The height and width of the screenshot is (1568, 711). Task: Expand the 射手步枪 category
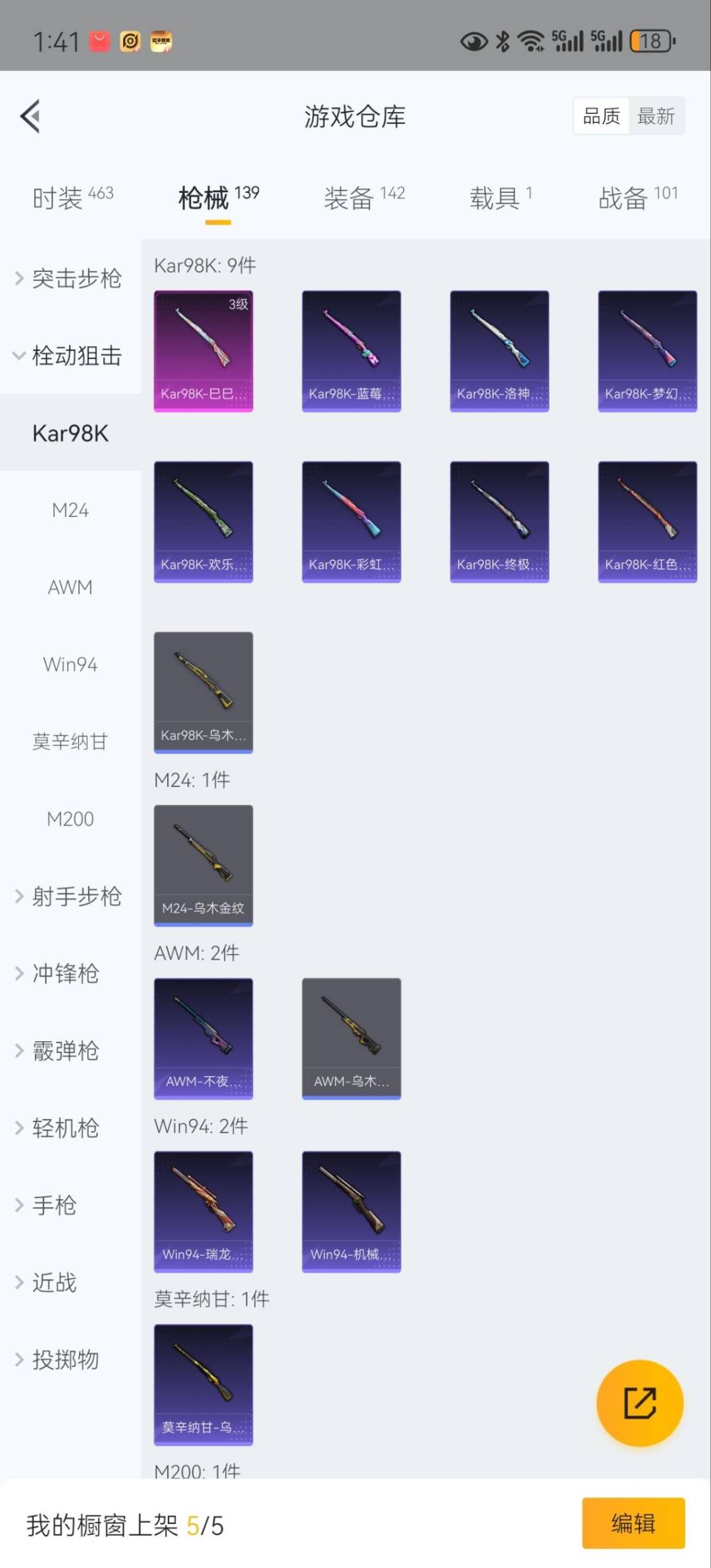pyautogui.click(x=69, y=896)
